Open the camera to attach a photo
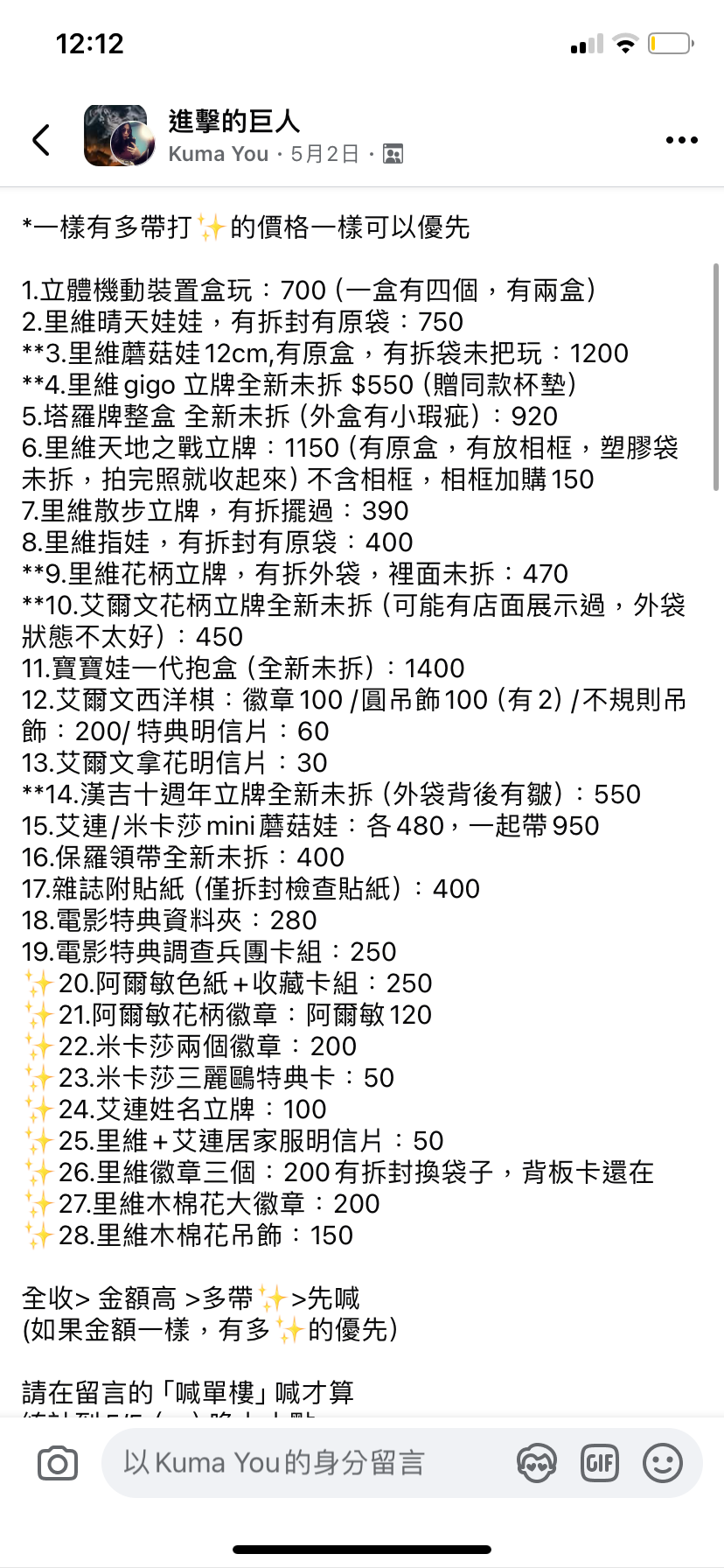This screenshot has width=724, height=1568. click(58, 1463)
